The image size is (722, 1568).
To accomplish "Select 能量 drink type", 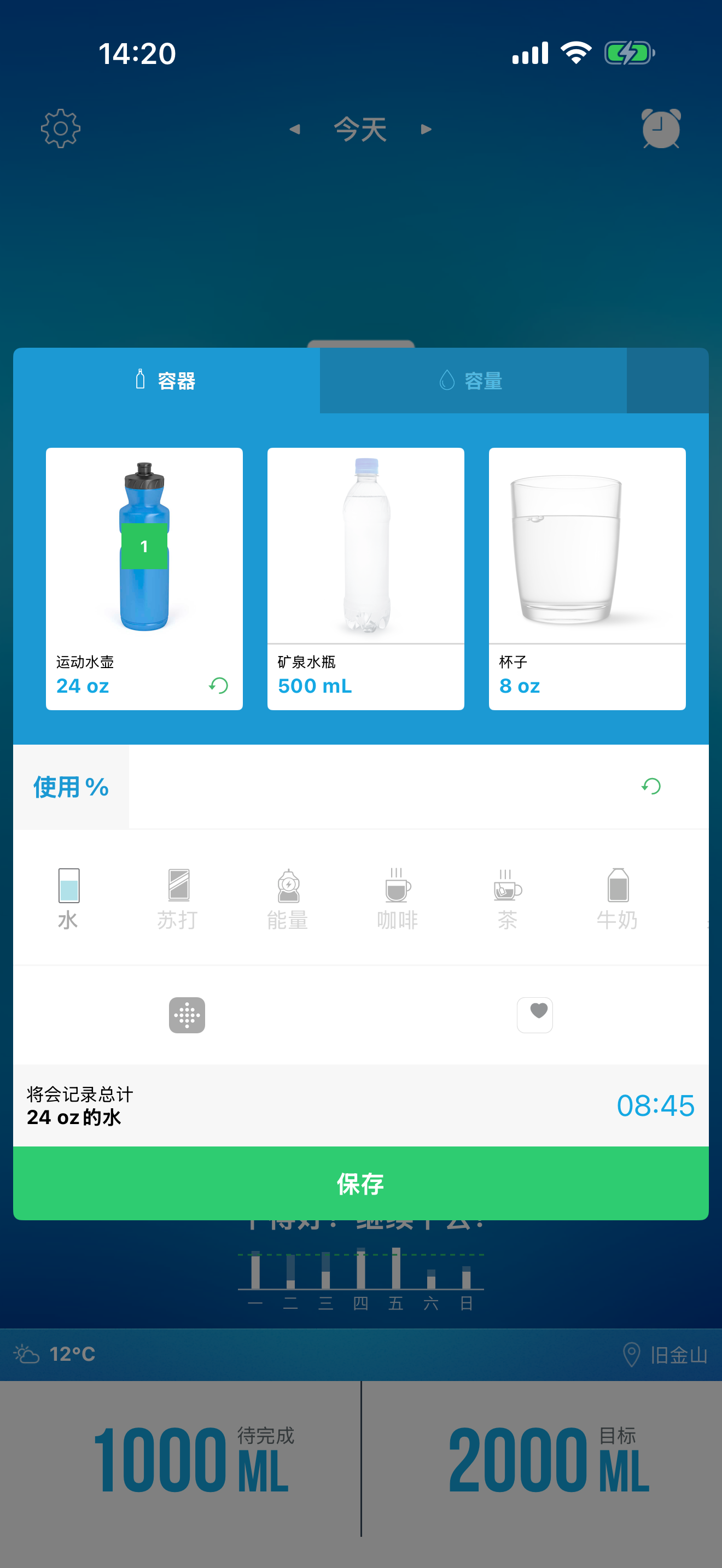I will tap(287, 898).
